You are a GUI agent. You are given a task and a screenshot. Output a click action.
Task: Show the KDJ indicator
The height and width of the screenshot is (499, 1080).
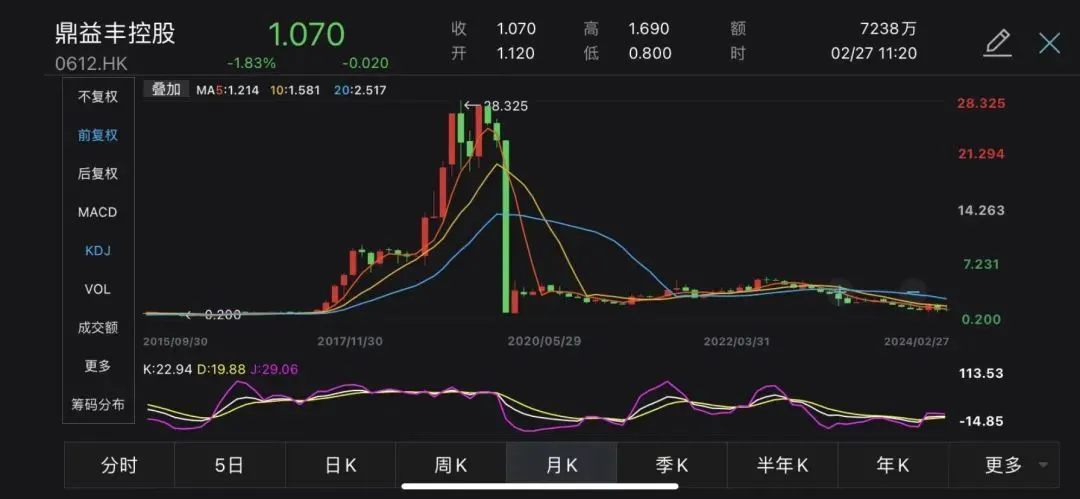(x=98, y=250)
